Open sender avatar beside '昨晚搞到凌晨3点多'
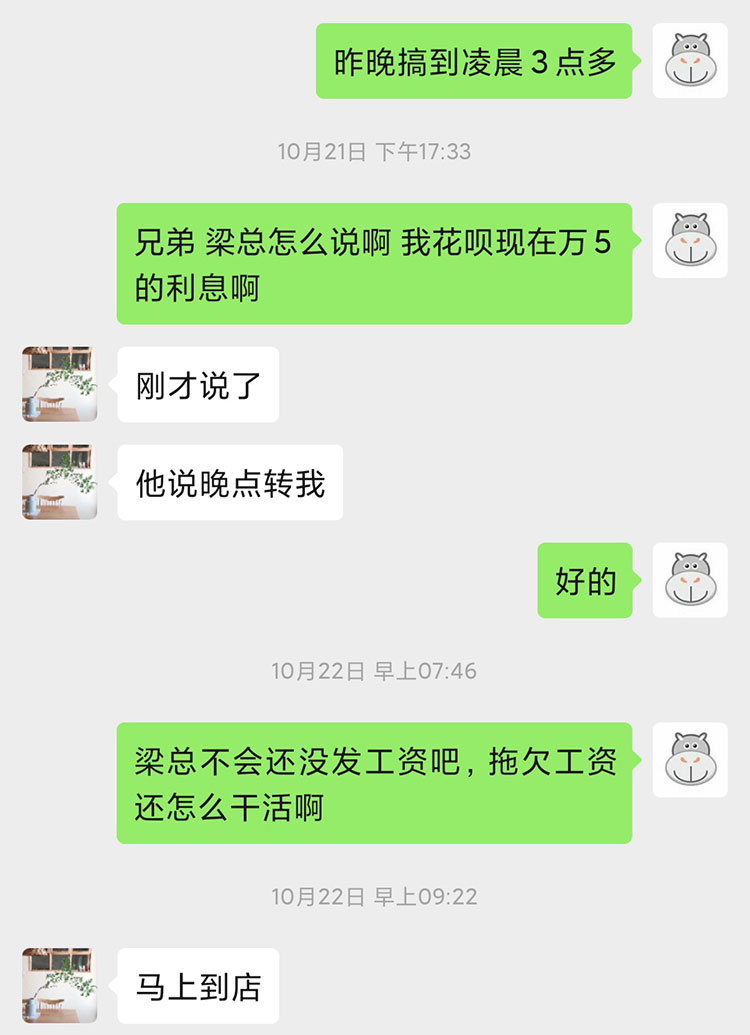This screenshot has height=1035, width=750. (x=690, y=61)
